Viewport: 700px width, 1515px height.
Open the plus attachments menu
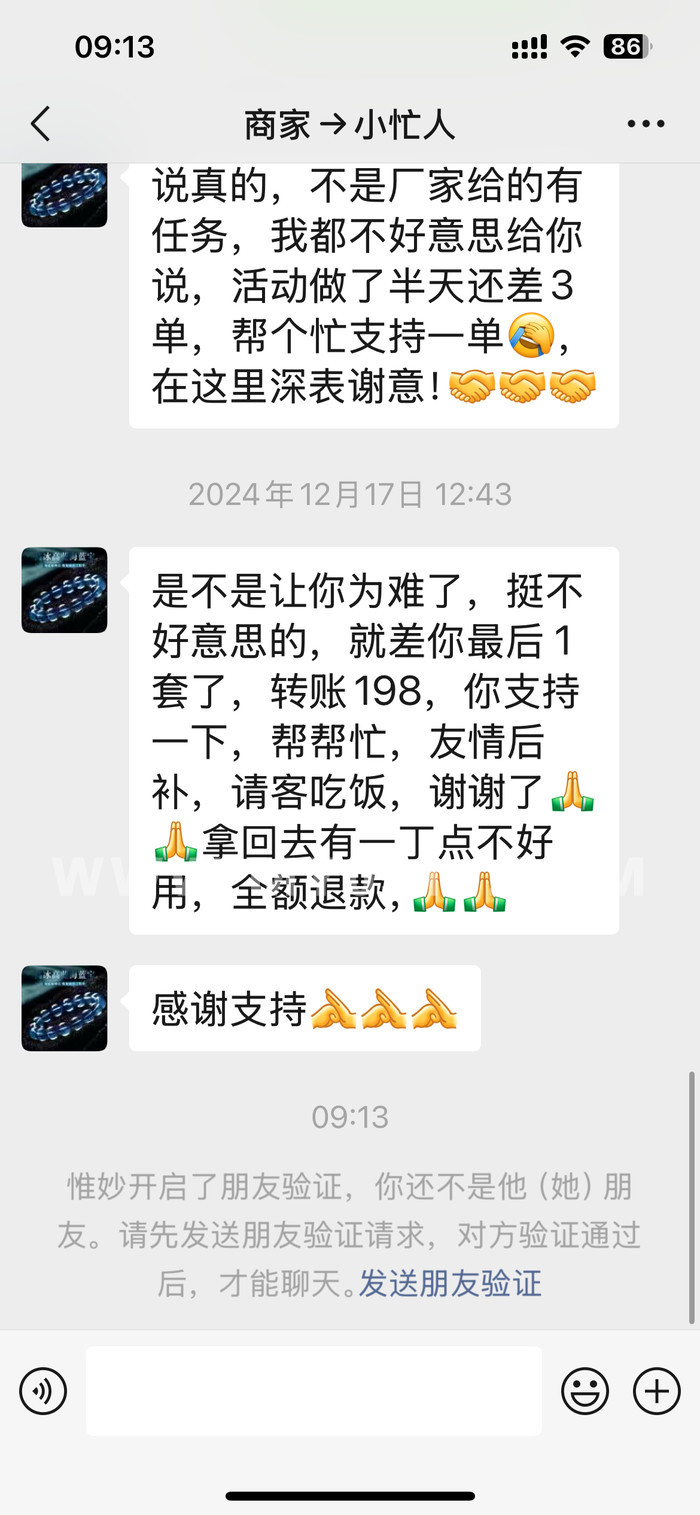pos(657,1391)
